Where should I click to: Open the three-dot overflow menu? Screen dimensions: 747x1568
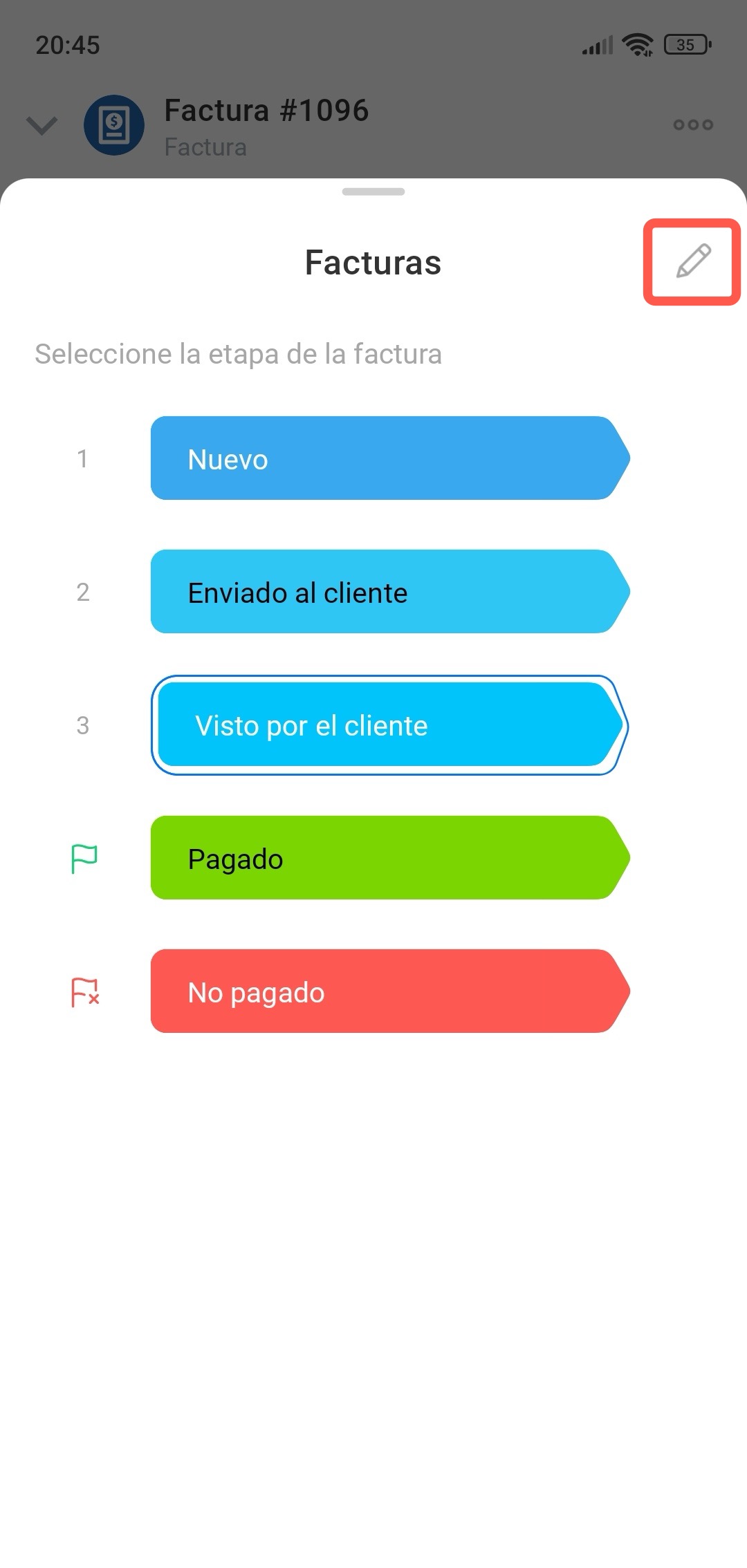point(693,124)
